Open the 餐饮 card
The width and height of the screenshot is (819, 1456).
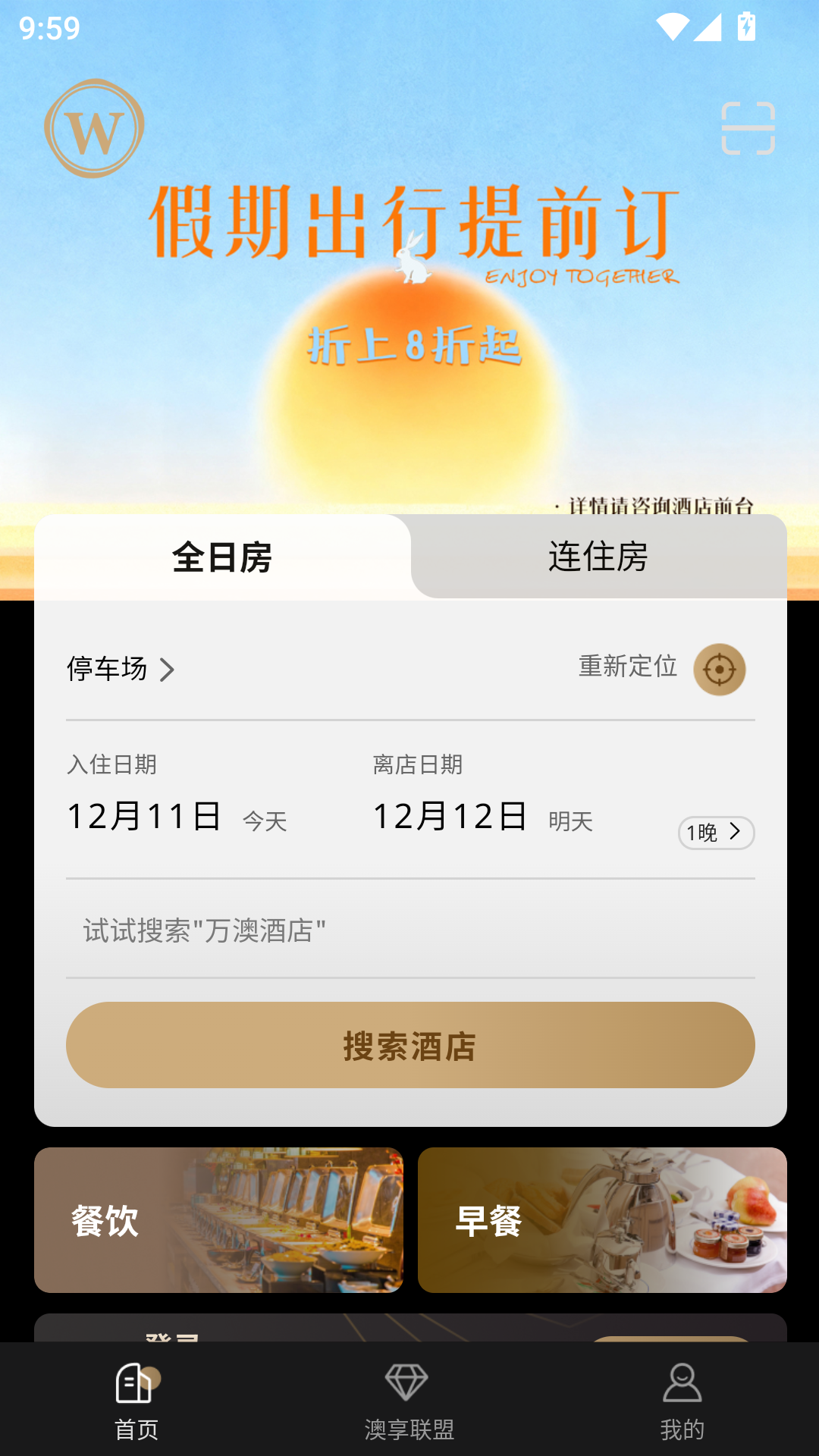pyautogui.click(x=218, y=1219)
